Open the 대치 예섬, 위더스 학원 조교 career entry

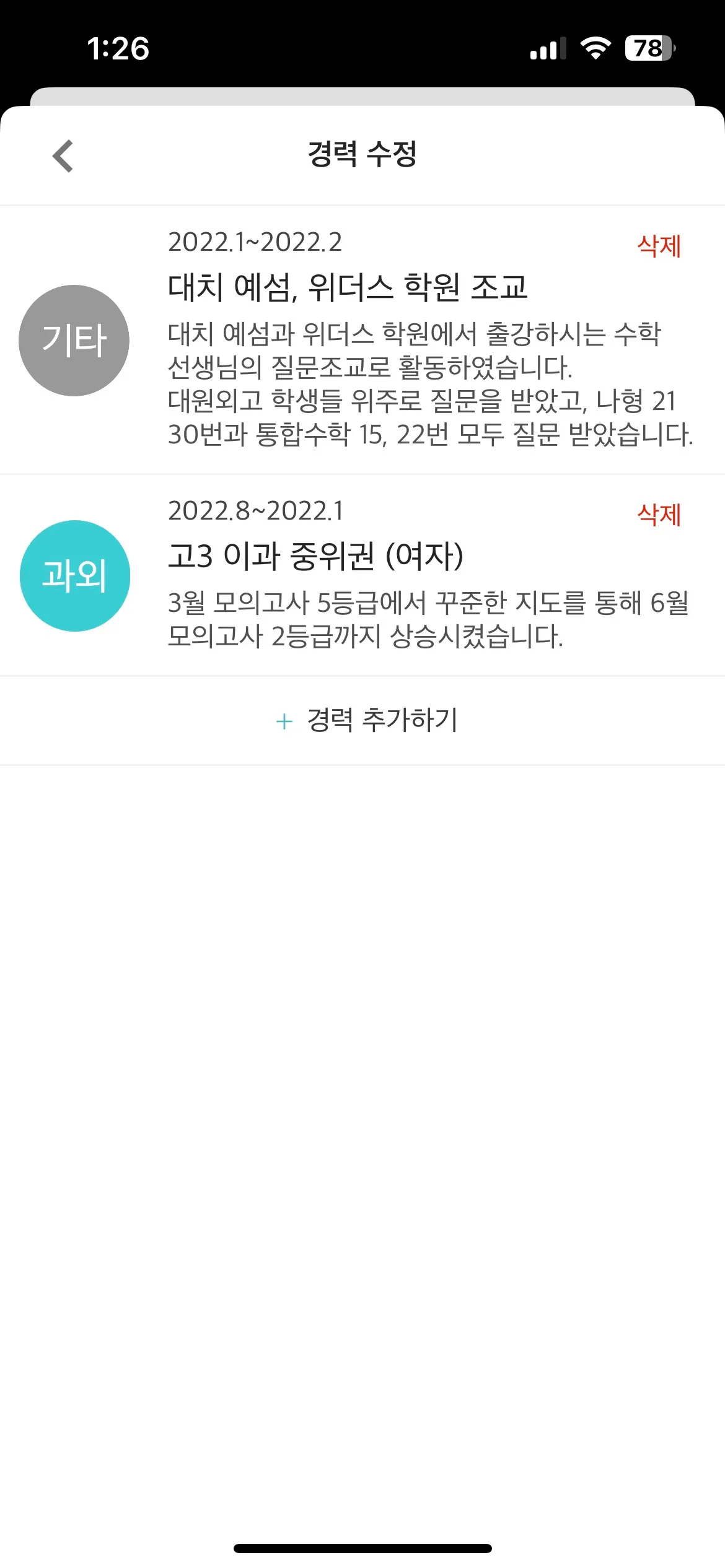pyautogui.click(x=348, y=288)
